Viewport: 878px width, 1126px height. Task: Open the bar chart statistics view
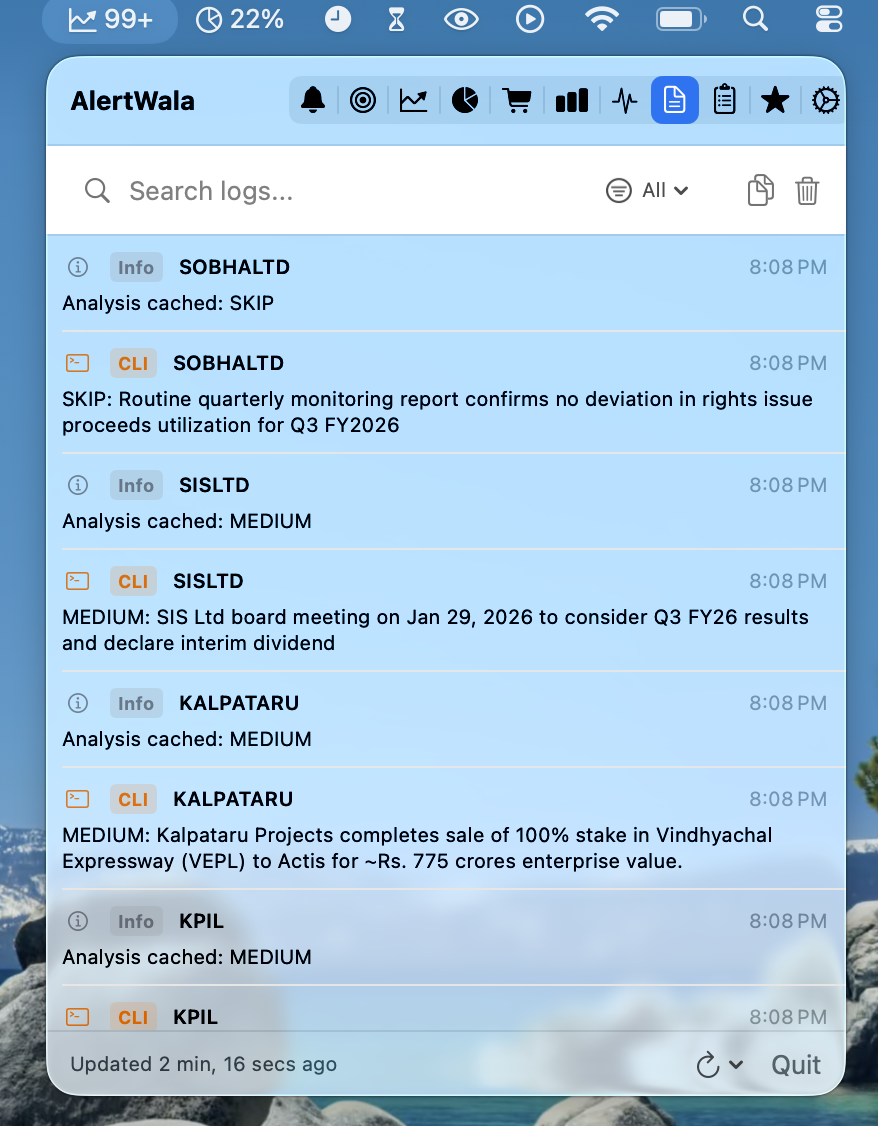(571, 100)
